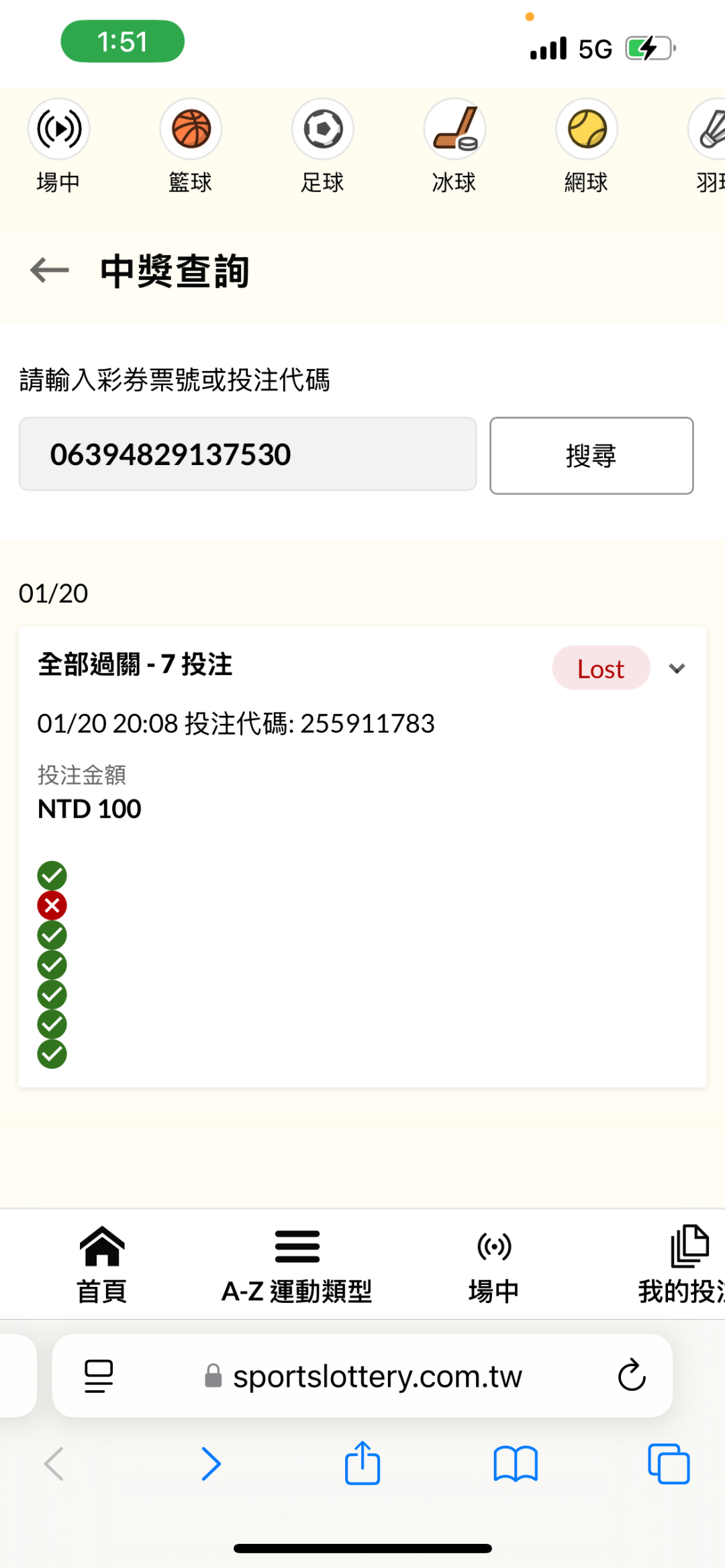
Task: Reload the sportslottery.com.tw page
Action: click(x=631, y=1376)
